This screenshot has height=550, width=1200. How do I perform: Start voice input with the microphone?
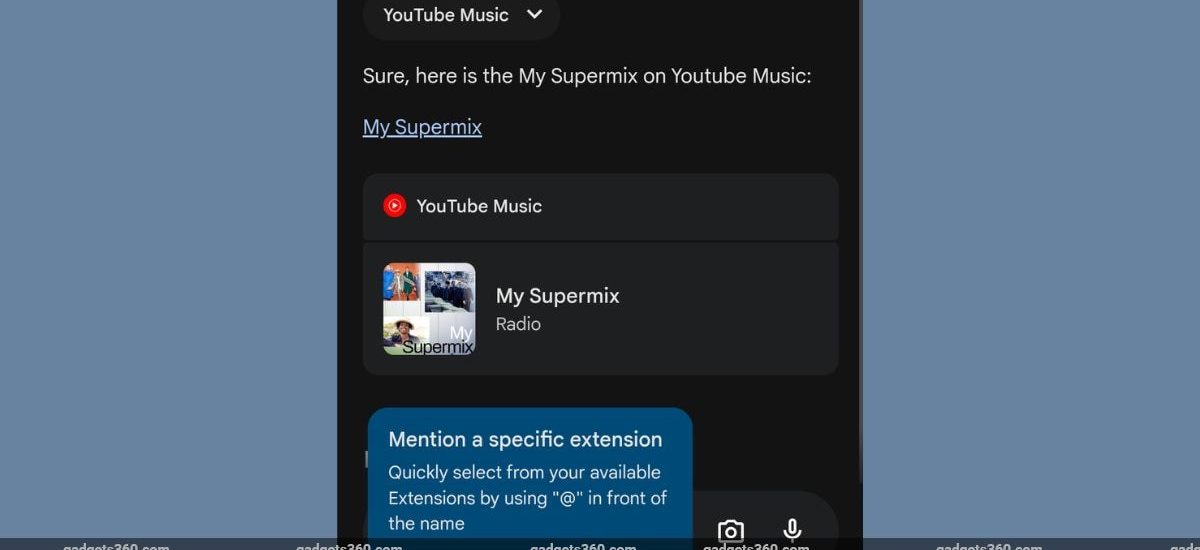(793, 530)
